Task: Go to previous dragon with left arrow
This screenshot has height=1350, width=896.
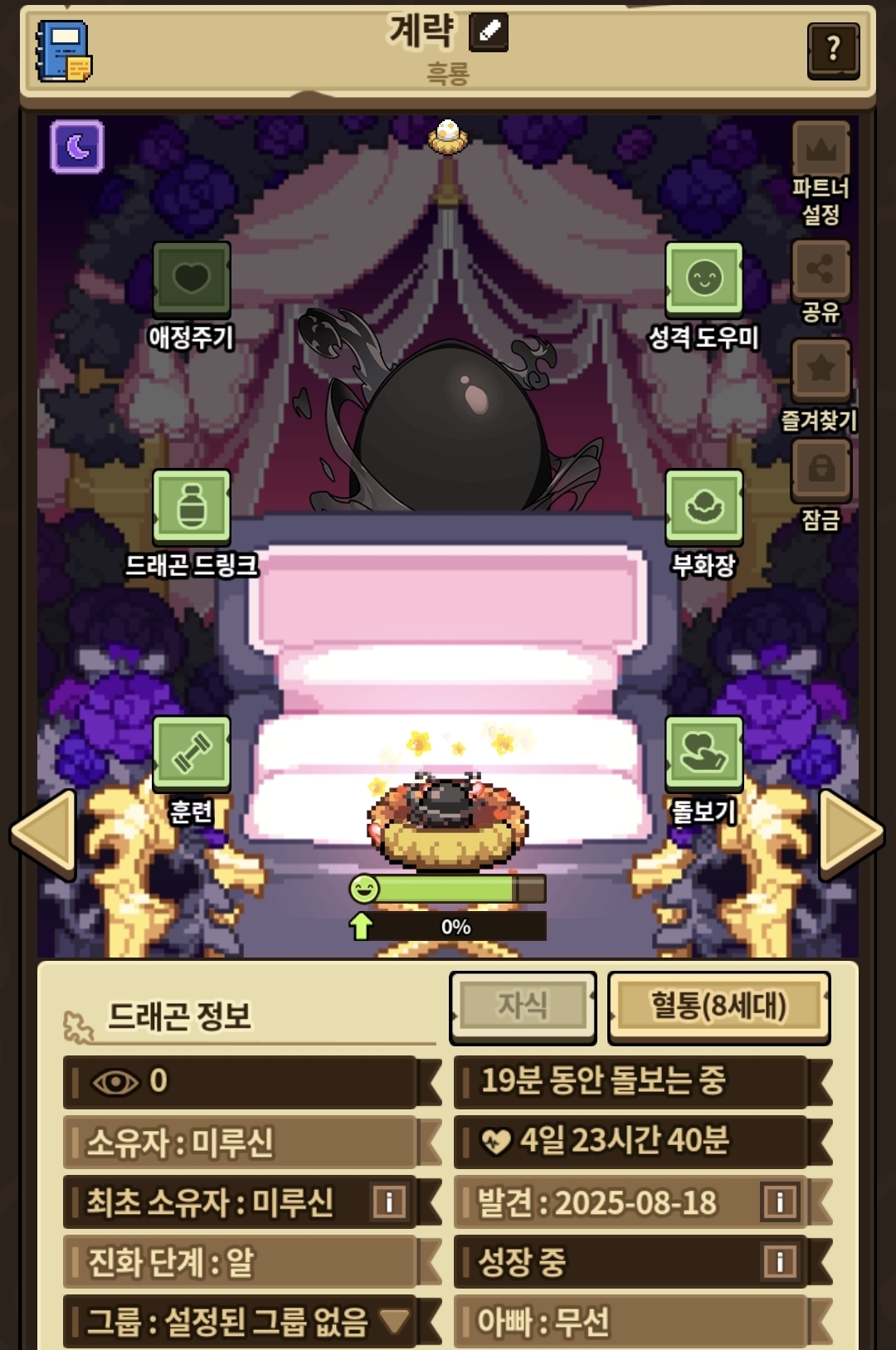Action: 43,834
